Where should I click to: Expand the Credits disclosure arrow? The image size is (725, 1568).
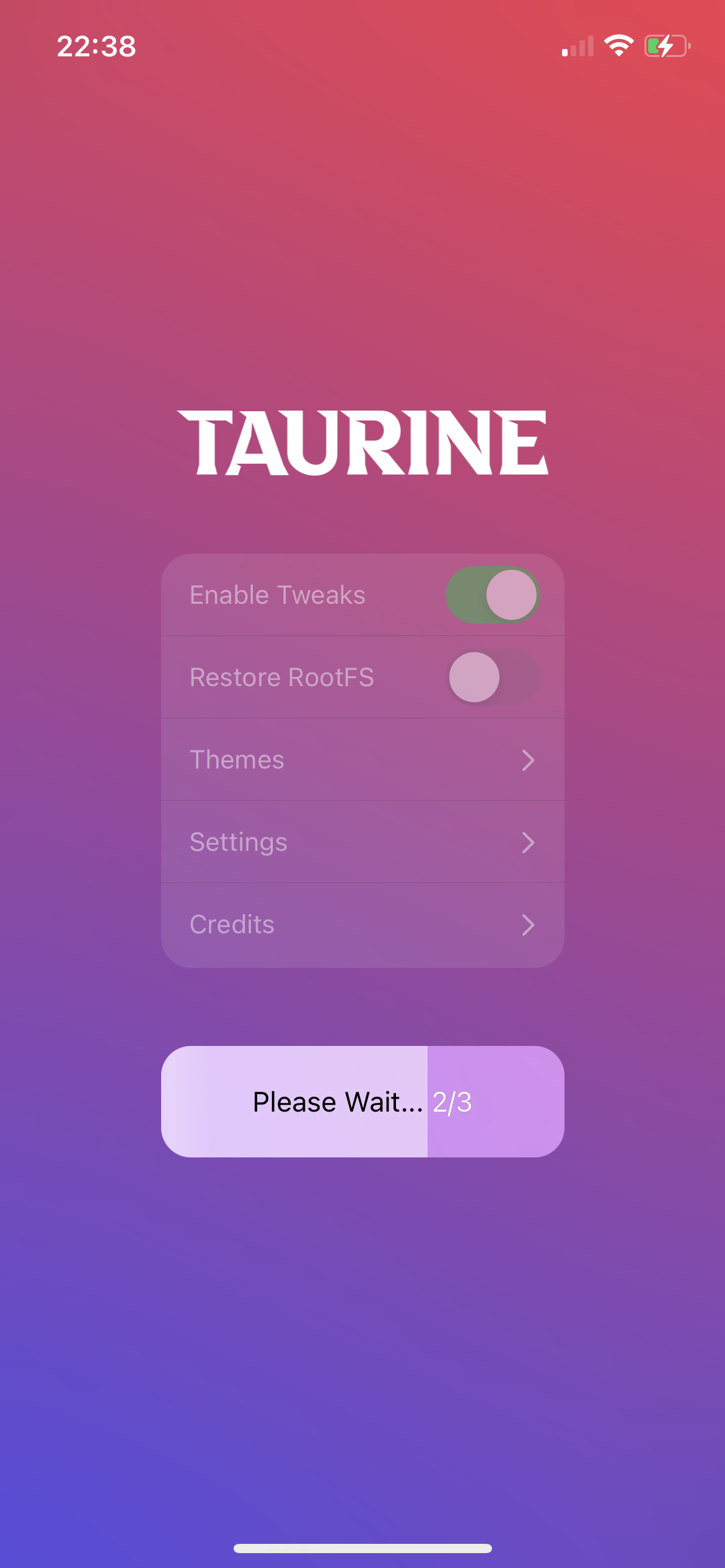[x=527, y=924]
